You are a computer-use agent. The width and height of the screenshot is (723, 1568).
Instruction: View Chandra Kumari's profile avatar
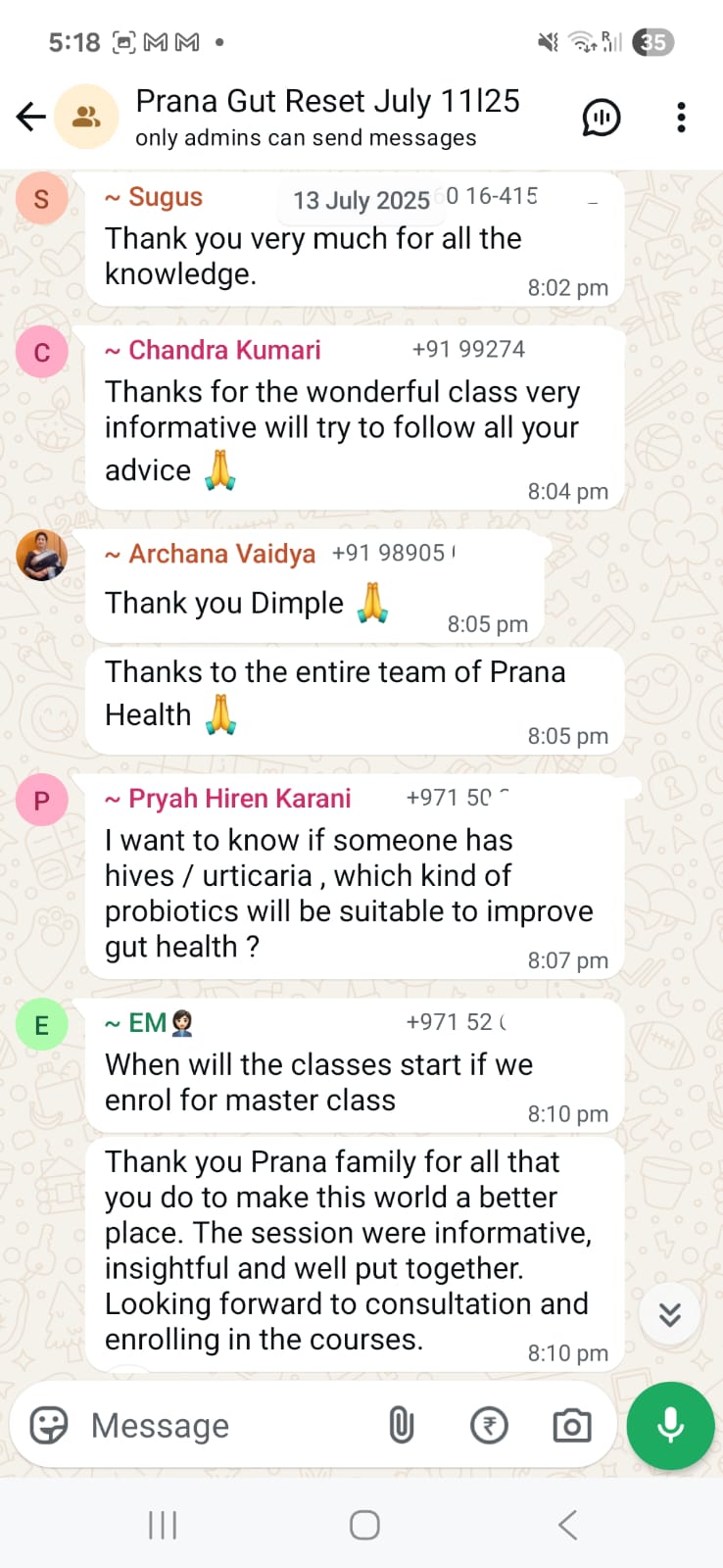point(42,353)
